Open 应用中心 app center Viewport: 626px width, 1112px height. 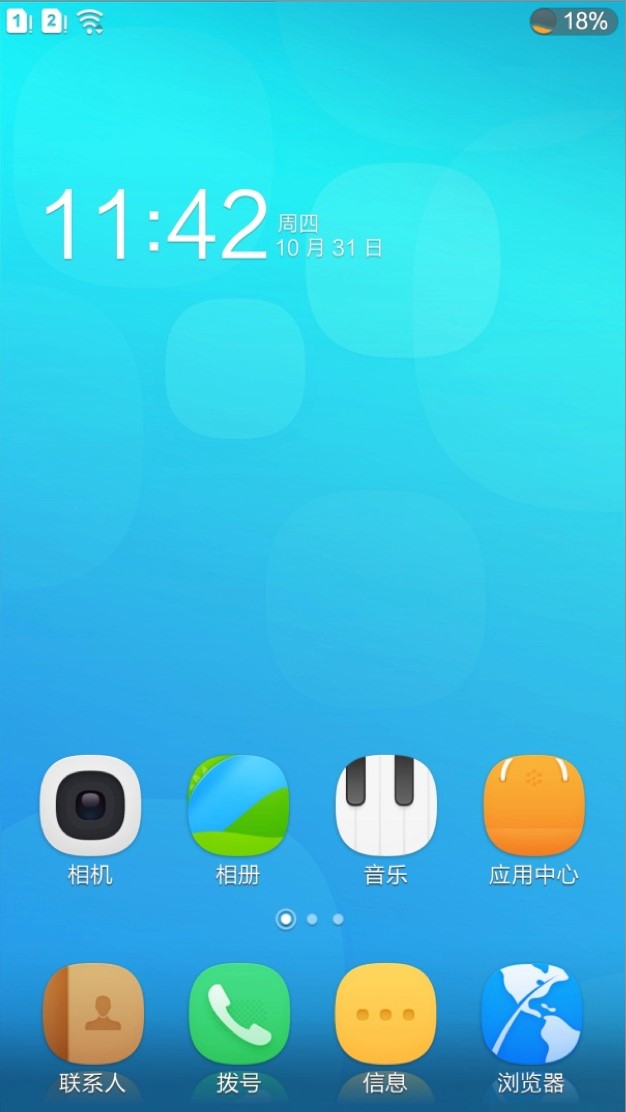point(533,805)
